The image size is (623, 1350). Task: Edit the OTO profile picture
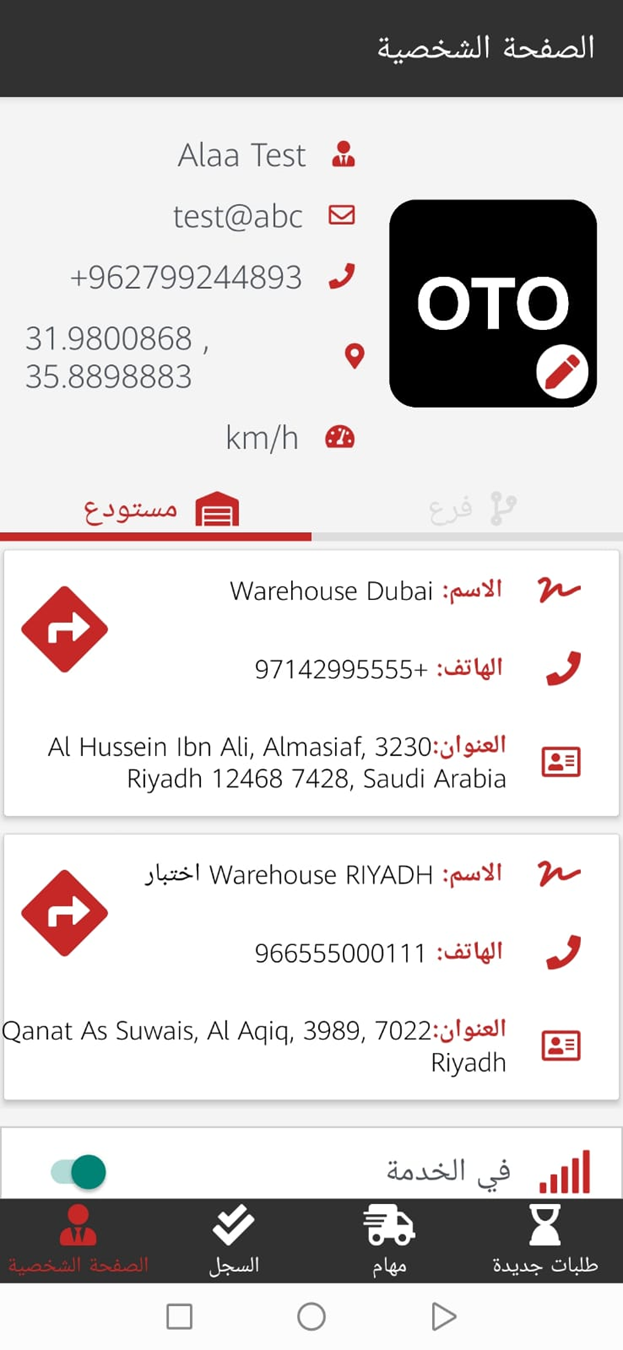[x=562, y=373]
